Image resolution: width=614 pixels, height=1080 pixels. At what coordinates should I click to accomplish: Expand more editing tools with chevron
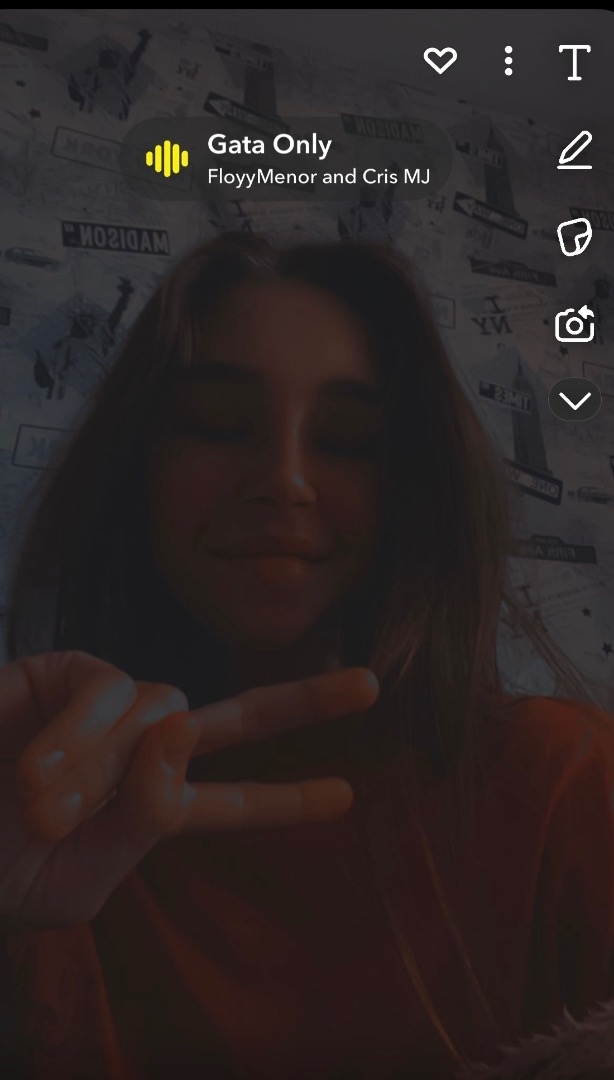575,401
